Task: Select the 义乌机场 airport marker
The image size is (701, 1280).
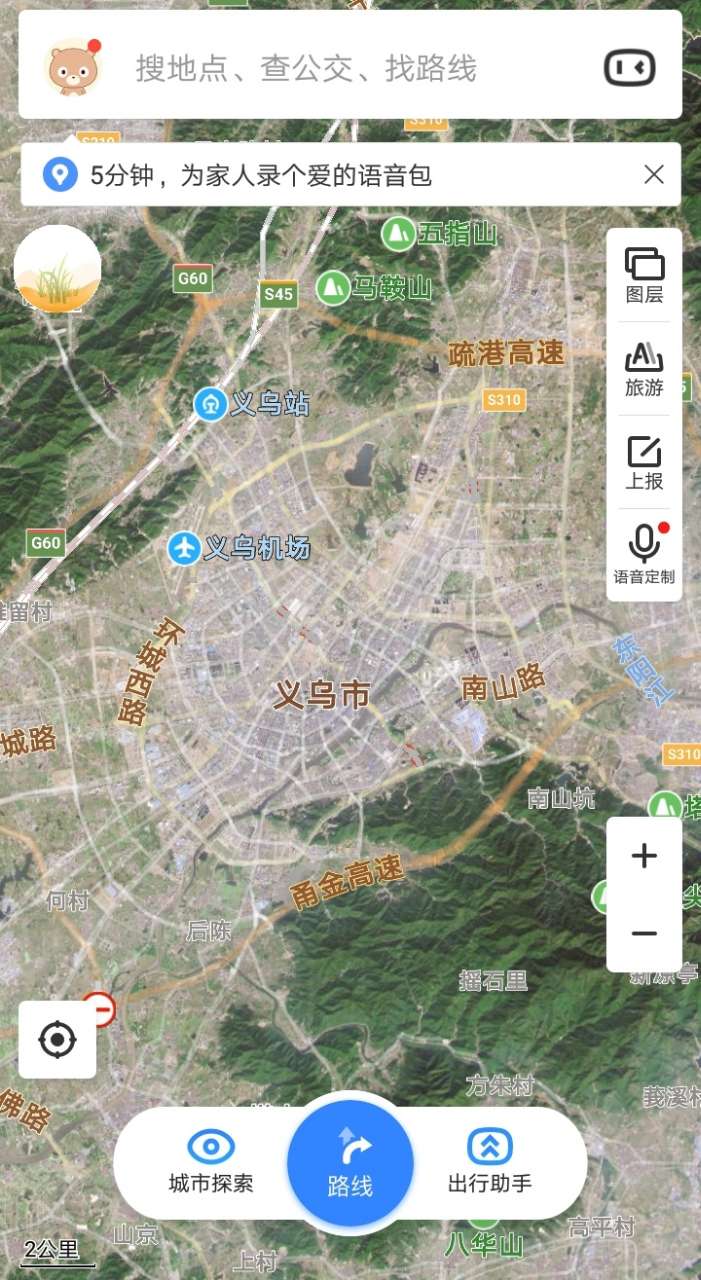Action: (185, 548)
